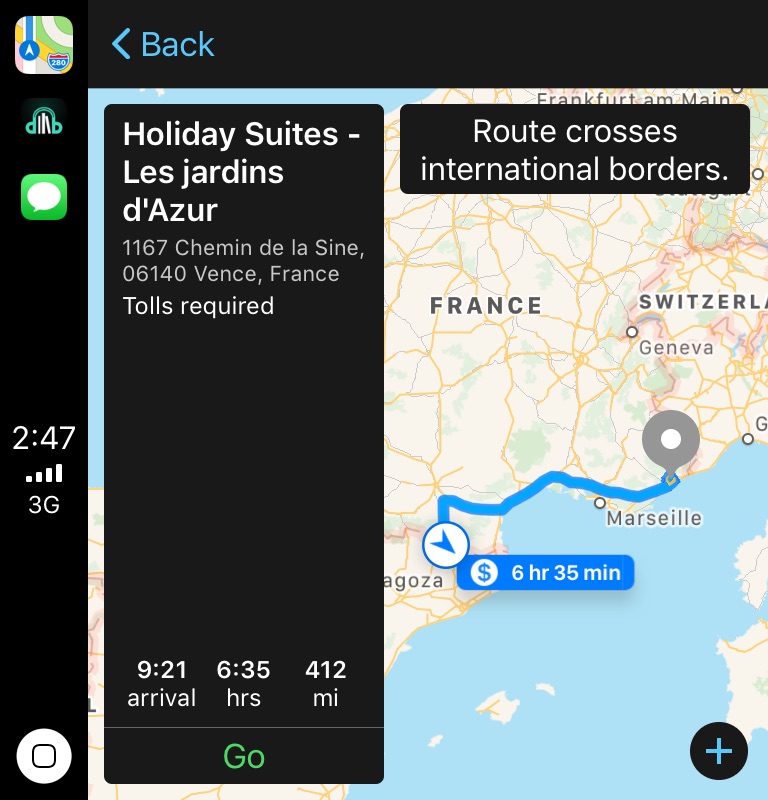Viewport: 768px width, 800px height.
Task: Tap the CarPlay home button
Action: (x=44, y=756)
